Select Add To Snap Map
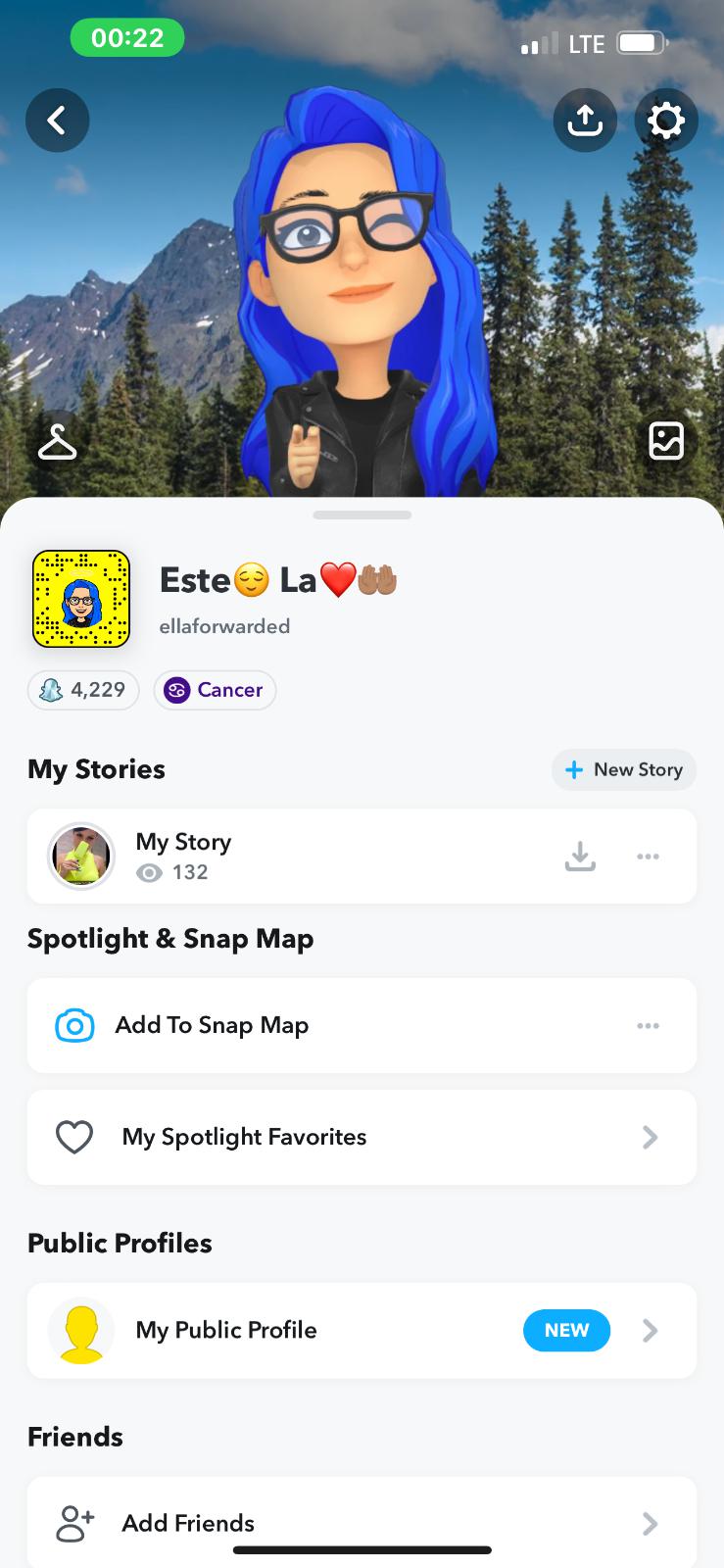The image size is (724, 1568). click(x=212, y=1025)
